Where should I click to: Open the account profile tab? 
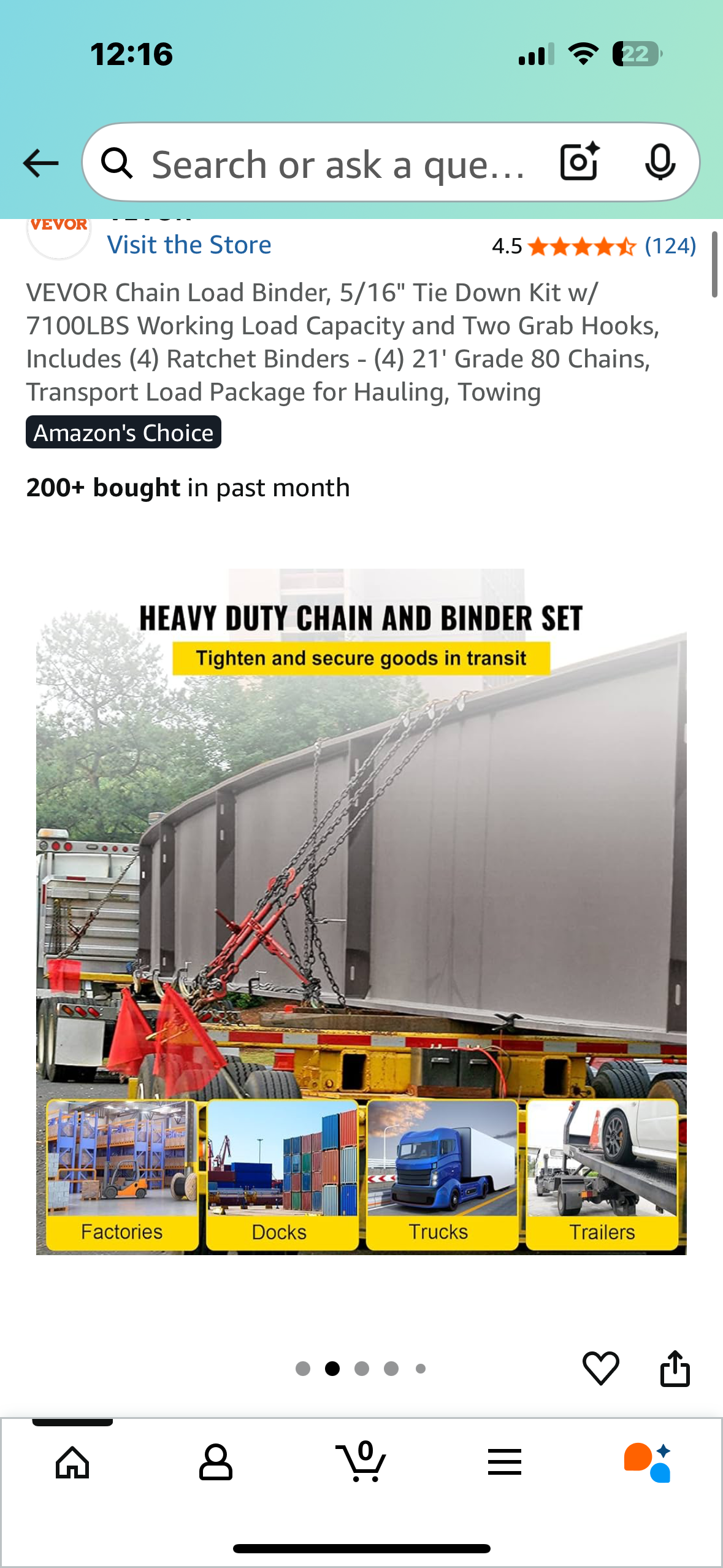coord(216,1462)
